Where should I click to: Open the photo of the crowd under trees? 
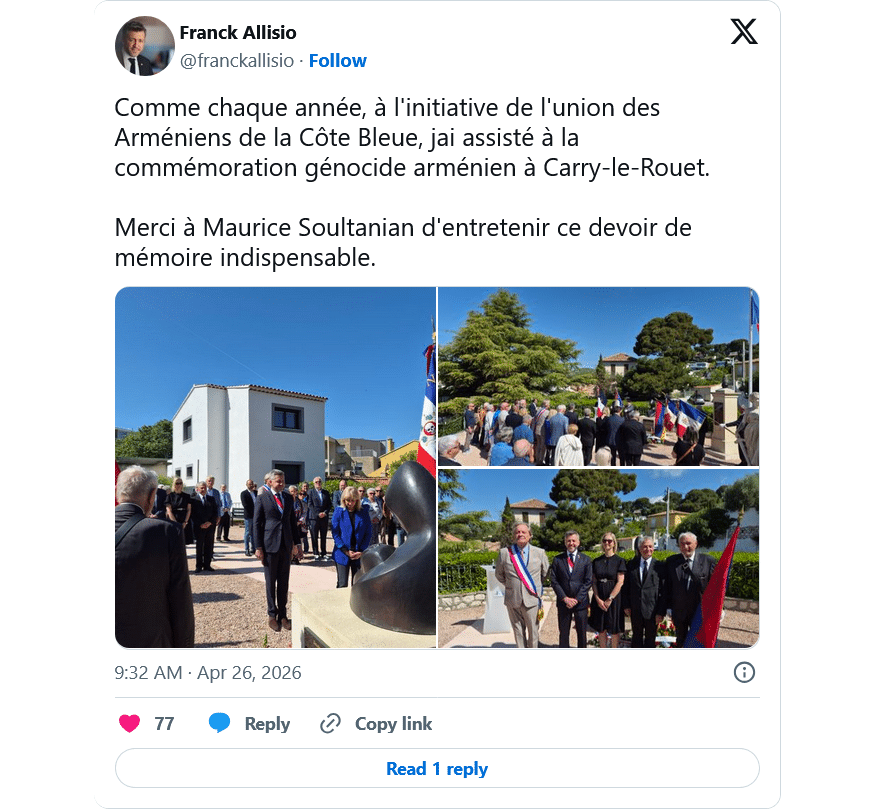click(598, 376)
